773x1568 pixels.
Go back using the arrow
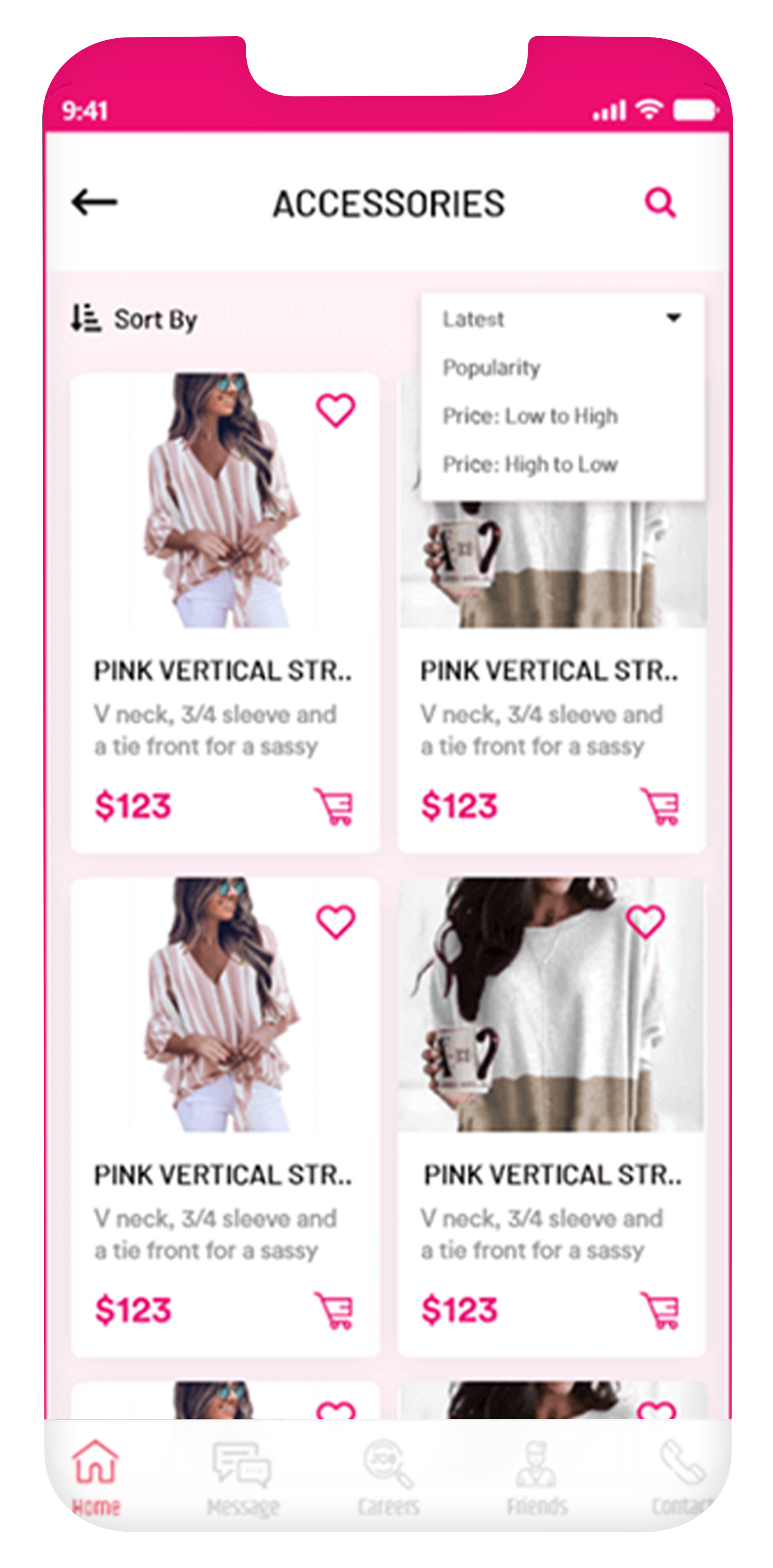94,202
